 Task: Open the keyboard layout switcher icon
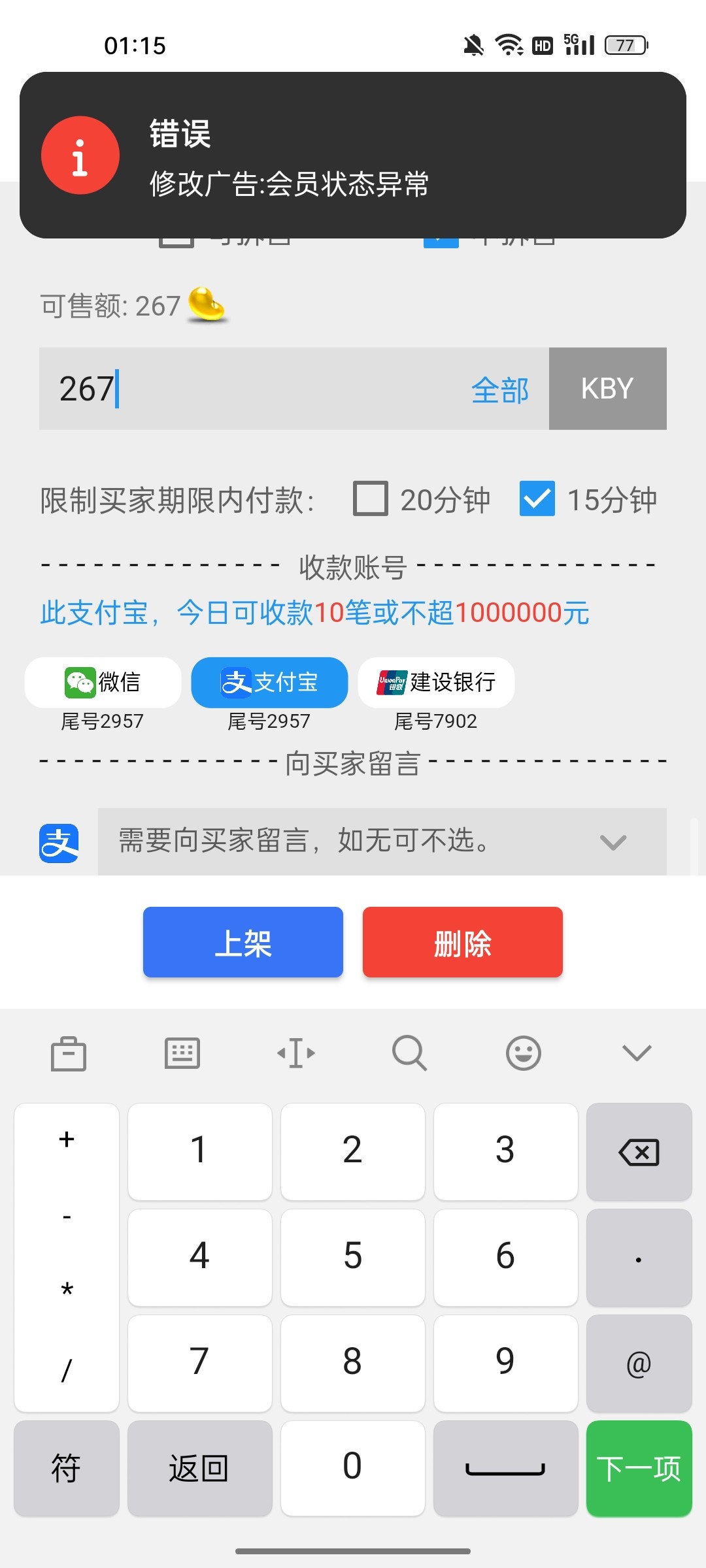[182, 1053]
